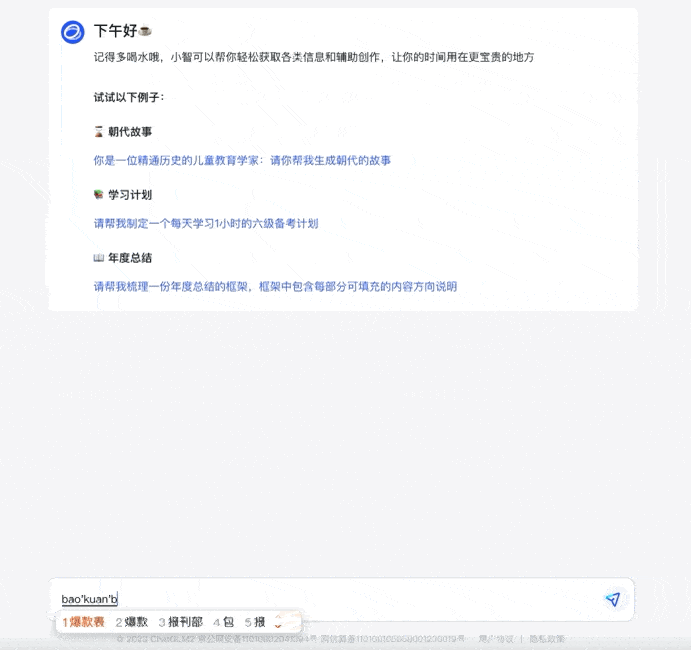Viewport: 691px width, 650px height.
Task: Try the 年度总结 framework example prompt
Action: (x=275, y=286)
